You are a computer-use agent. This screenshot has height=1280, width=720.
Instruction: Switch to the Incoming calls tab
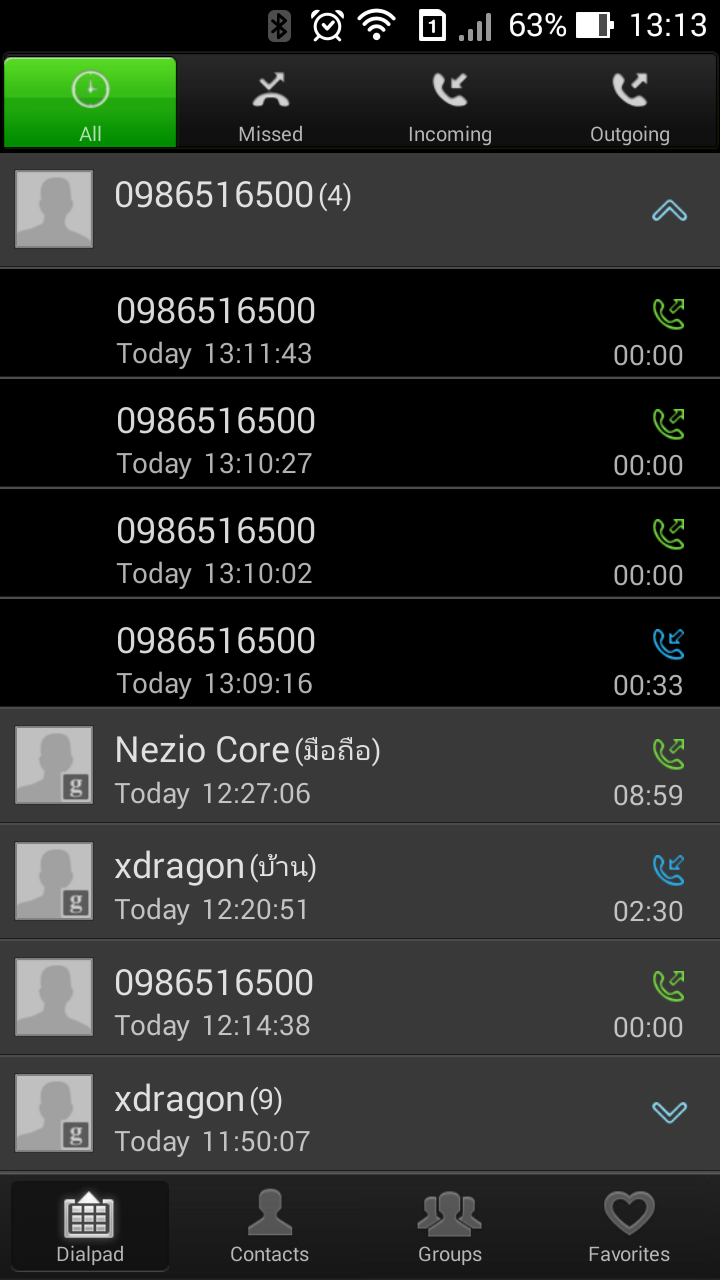(x=450, y=105)
